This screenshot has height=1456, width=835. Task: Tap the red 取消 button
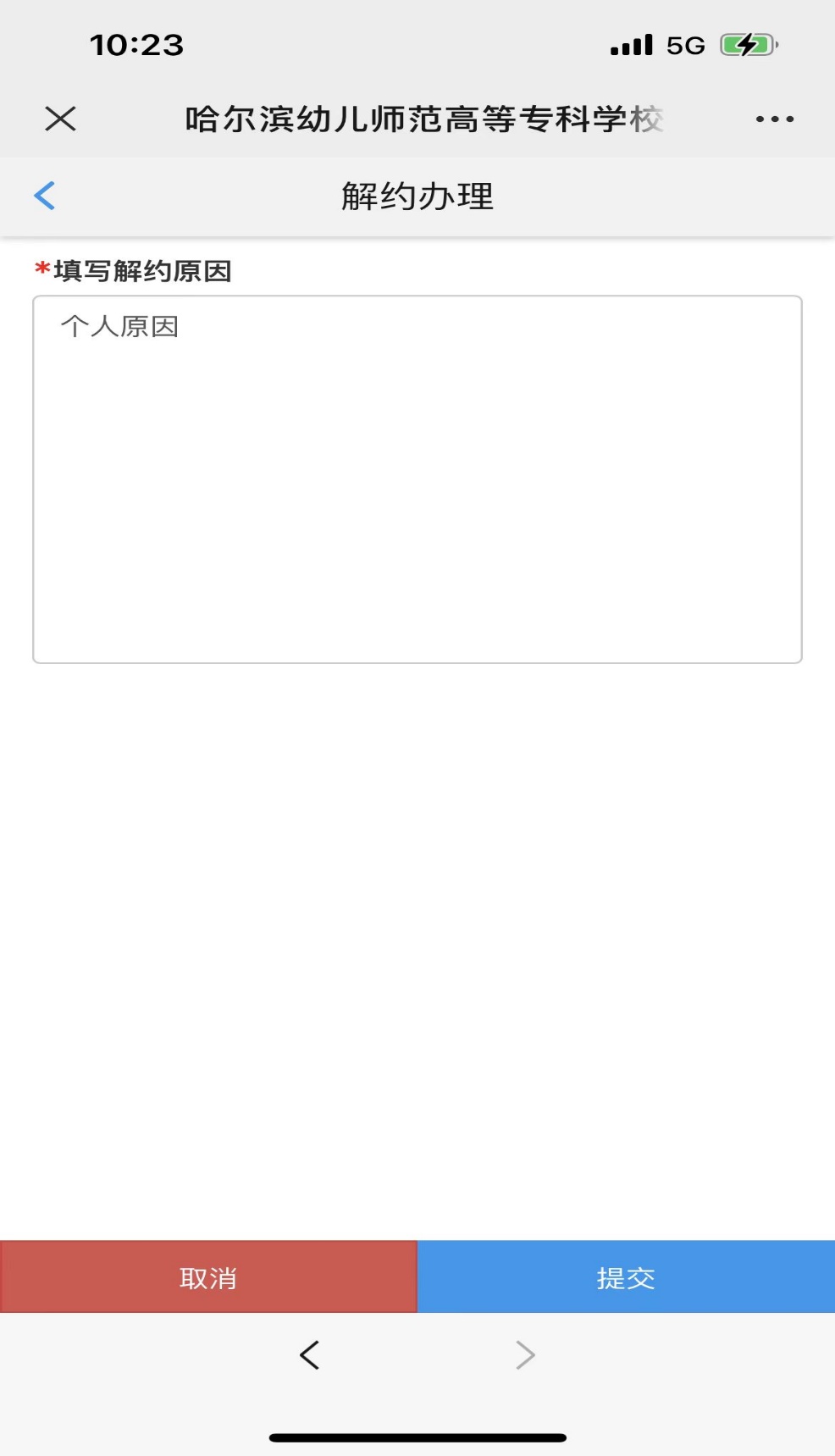pos(208,1276)
